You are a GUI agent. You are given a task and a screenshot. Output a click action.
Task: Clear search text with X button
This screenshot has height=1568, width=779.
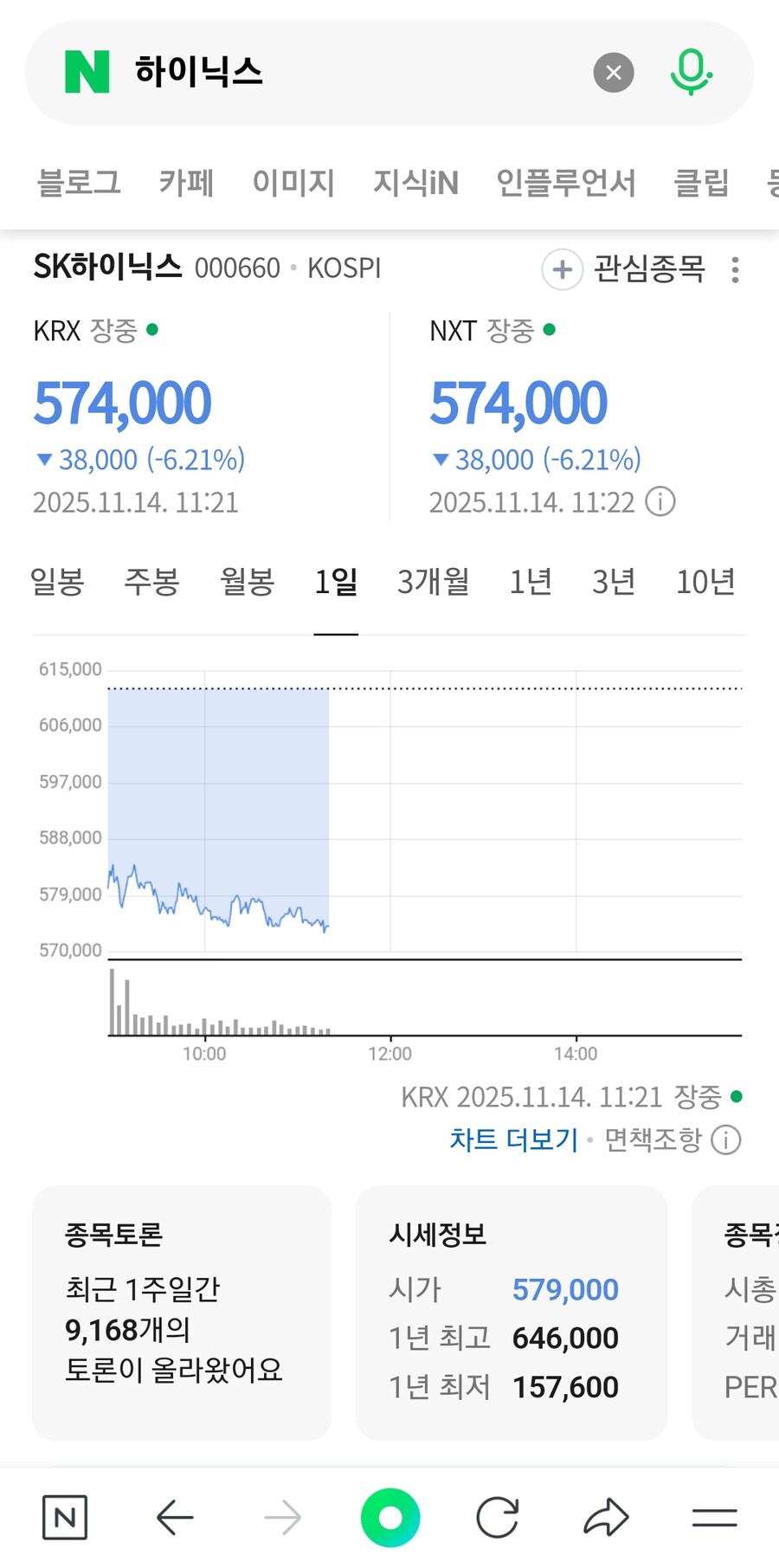(x=614, y=72)
